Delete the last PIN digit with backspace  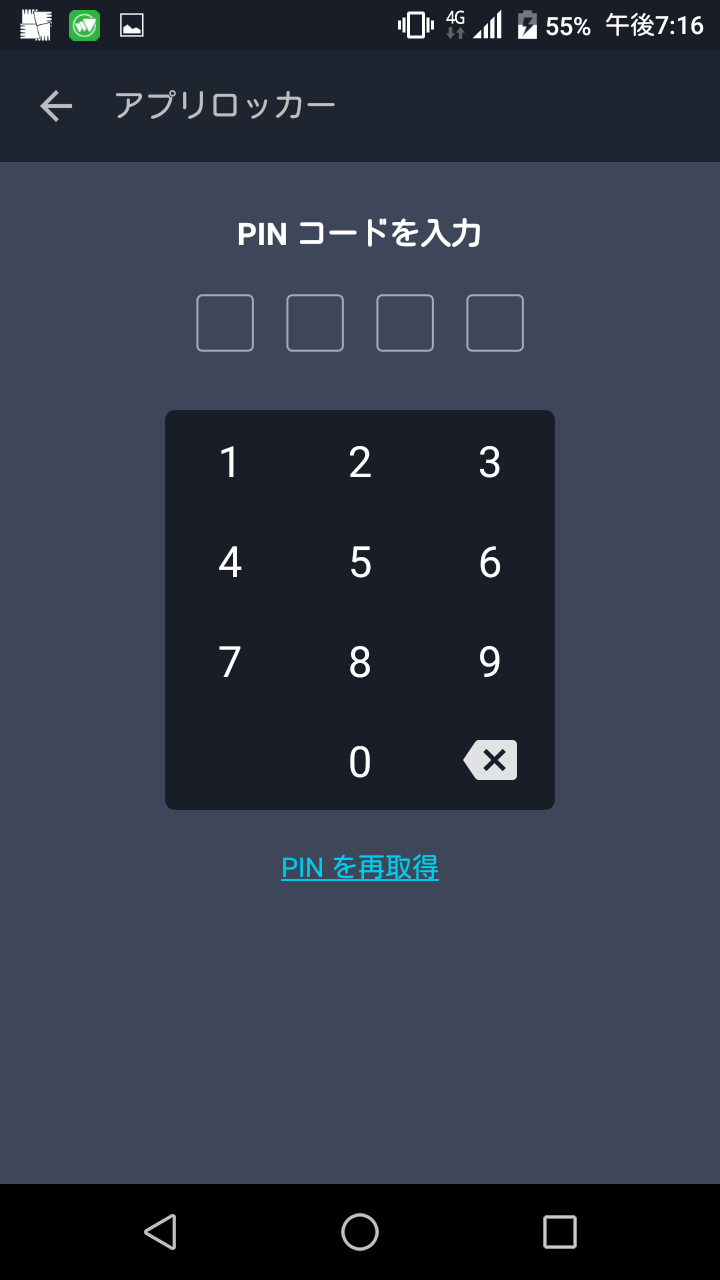(x=490, y=760)
